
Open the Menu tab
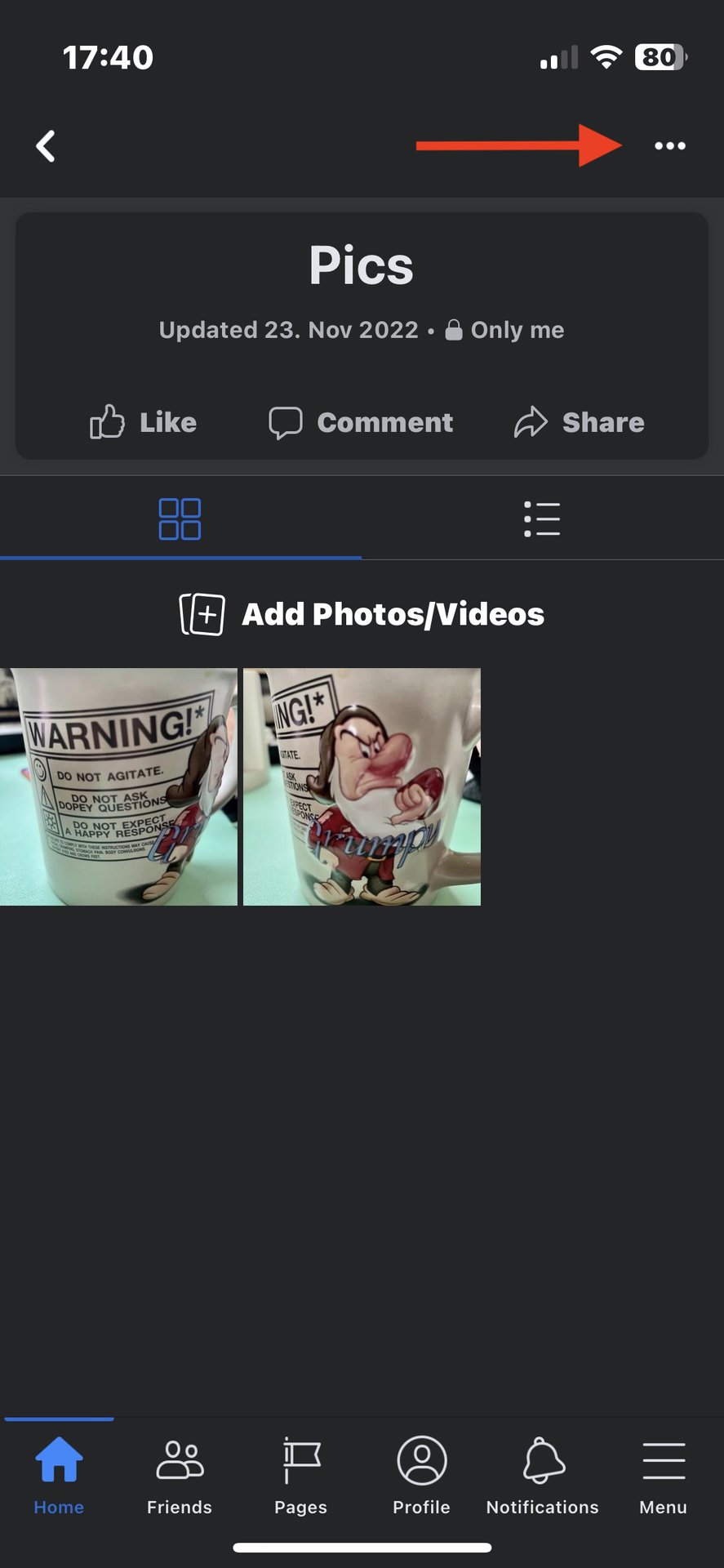point(663,1476)
